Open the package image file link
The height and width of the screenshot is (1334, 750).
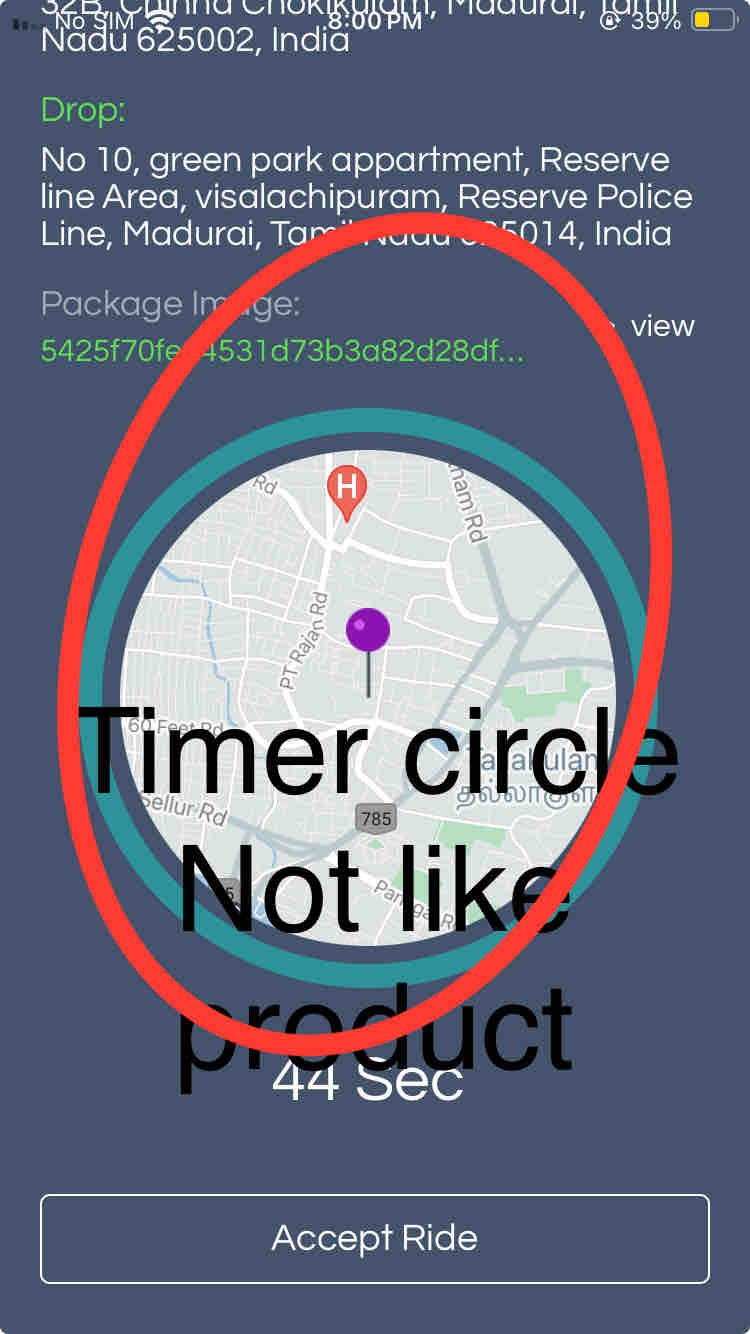(x=282, y=351)
